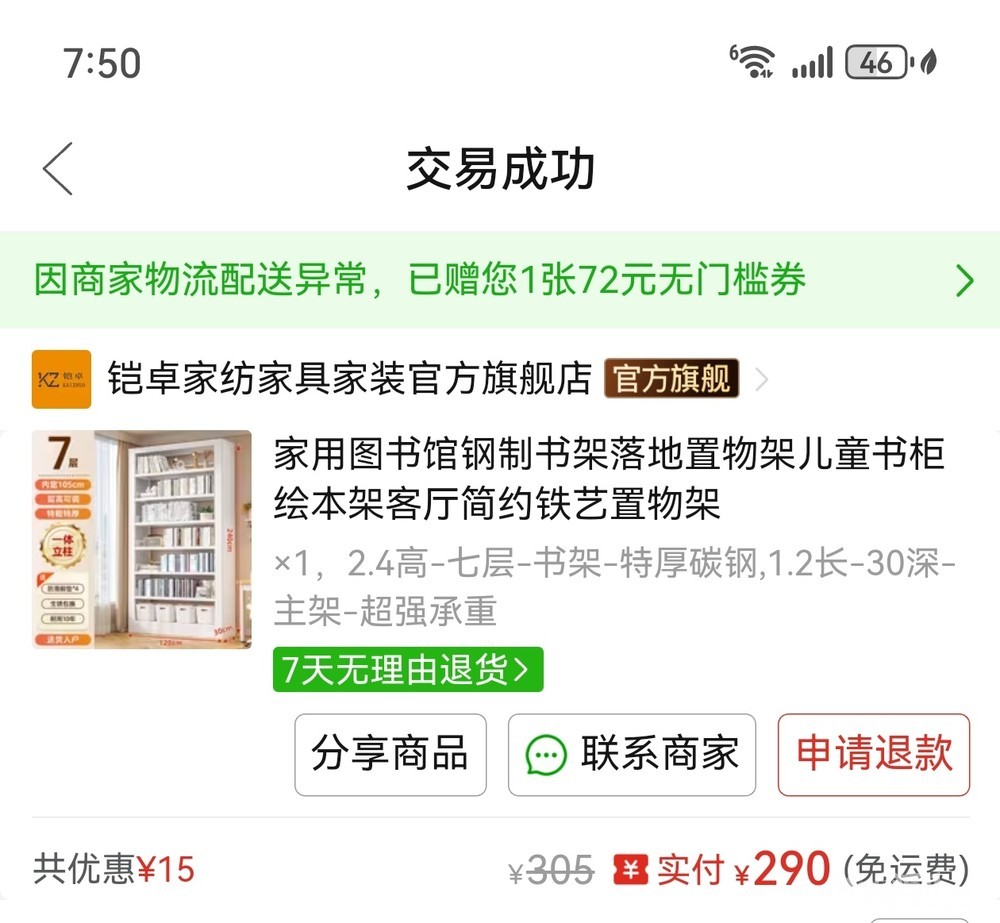
Task: Open the bookshelf product image
Action: (142, 540)
